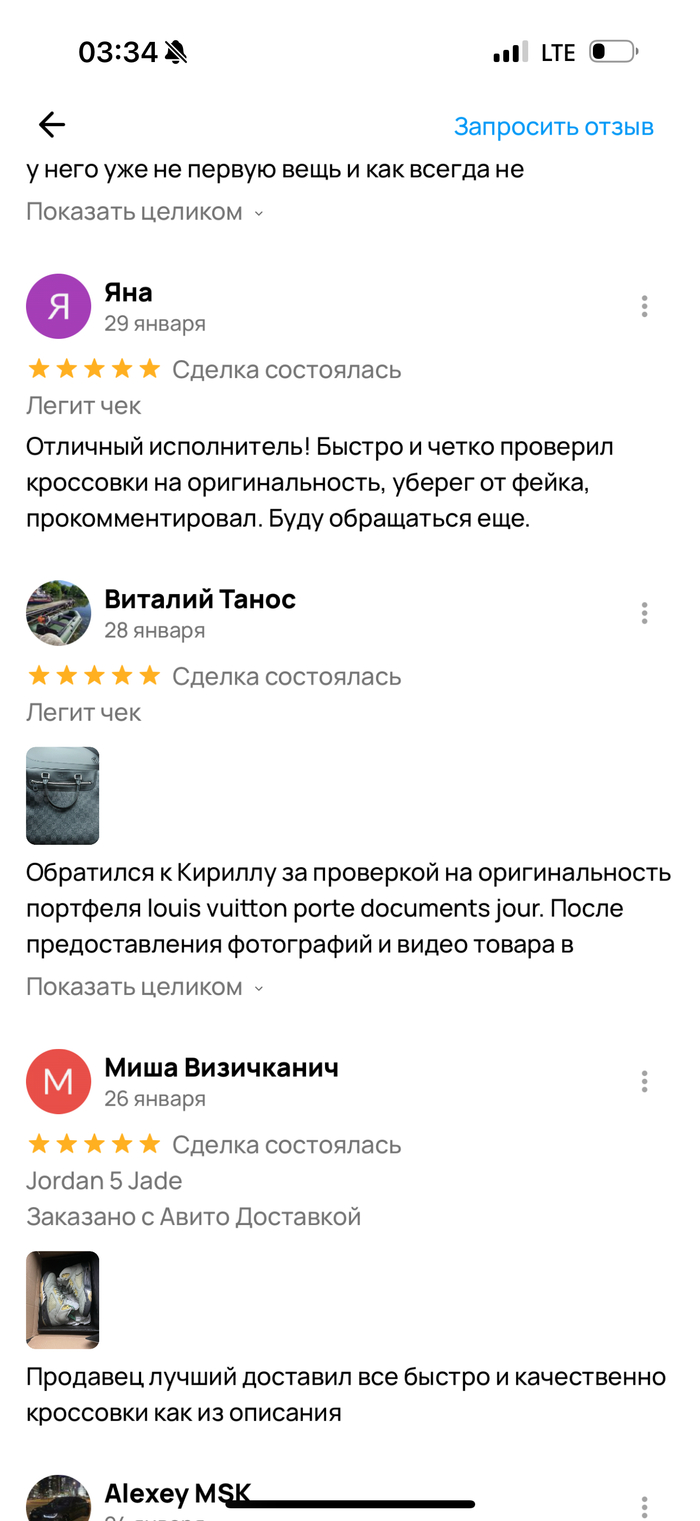Screen dimensions: 700x1521
Task: Expand Виталий Танос's review in full
Action: (144, 987)
